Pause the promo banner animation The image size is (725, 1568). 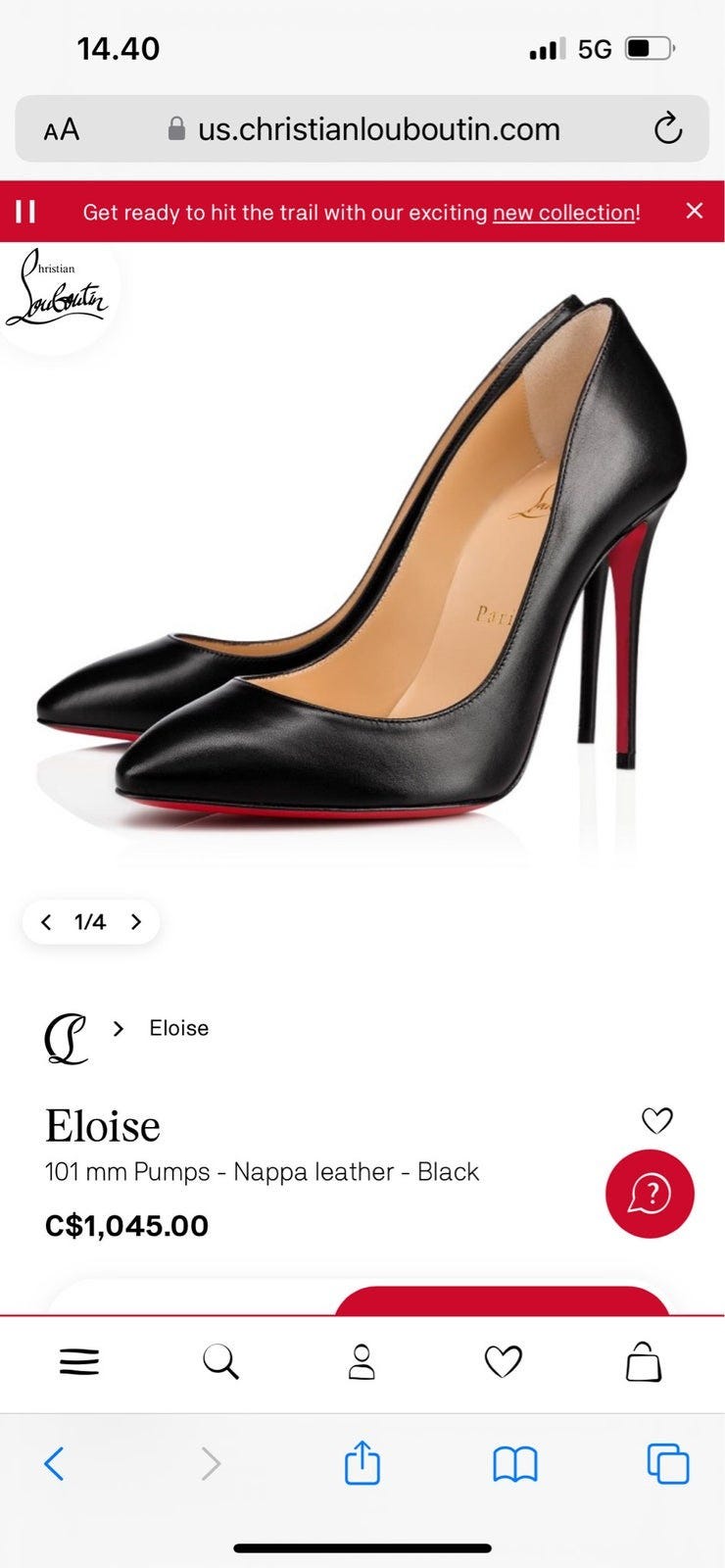coord(27,211)
